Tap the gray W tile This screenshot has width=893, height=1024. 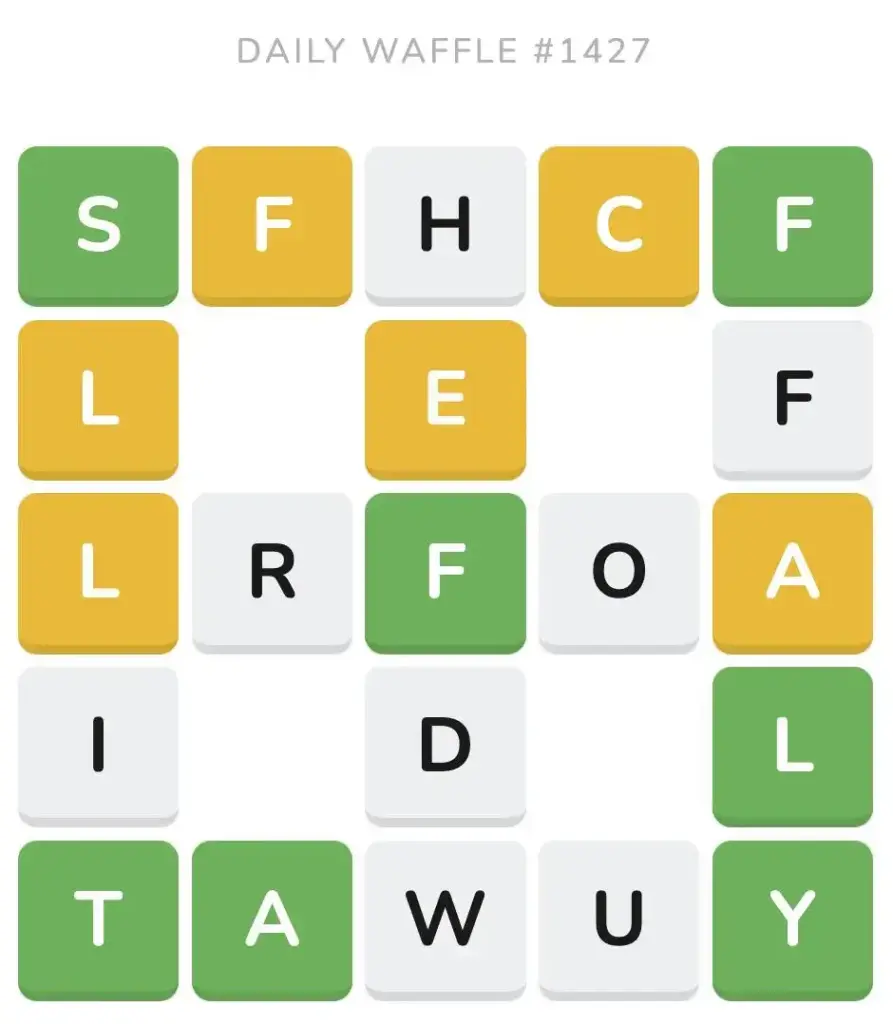pyautogui.click(x=445, y=919)
